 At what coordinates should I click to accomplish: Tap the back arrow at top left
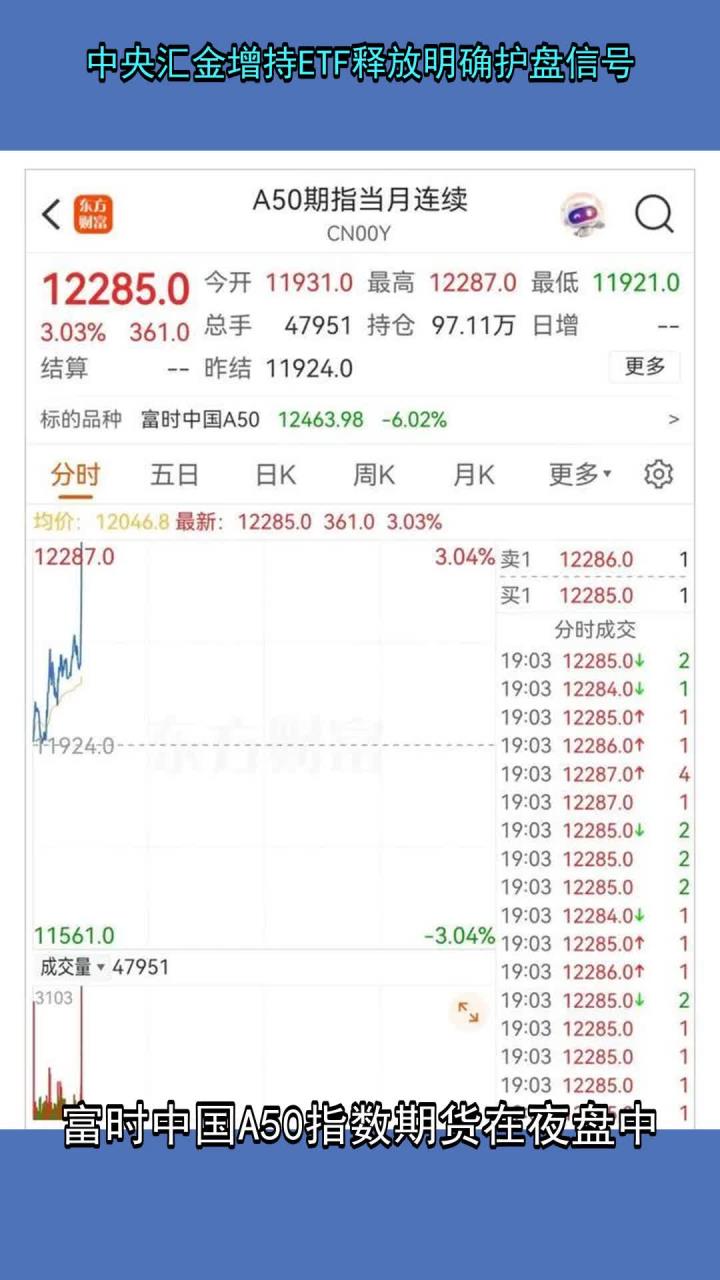coord(51,213)
